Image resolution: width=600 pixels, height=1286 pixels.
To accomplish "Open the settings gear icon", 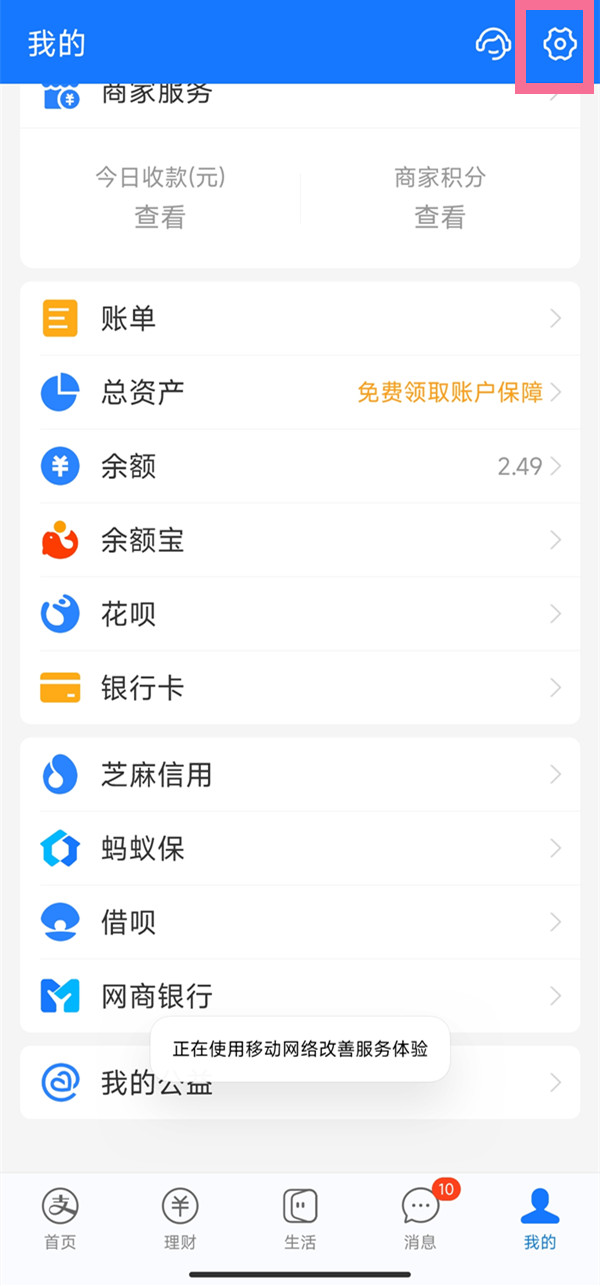I will 559,44.
